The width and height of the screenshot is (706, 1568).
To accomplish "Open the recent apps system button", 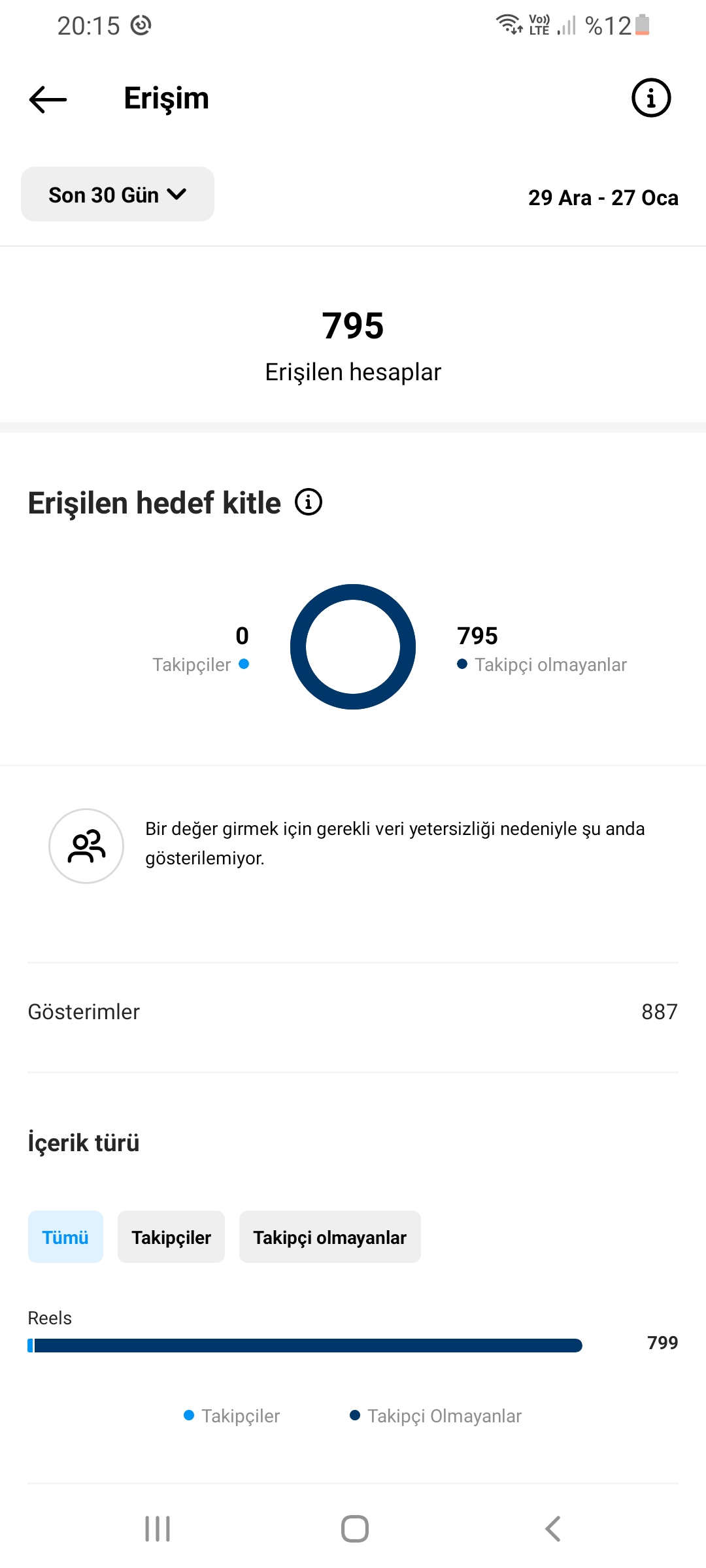I will coord(158,1529).
